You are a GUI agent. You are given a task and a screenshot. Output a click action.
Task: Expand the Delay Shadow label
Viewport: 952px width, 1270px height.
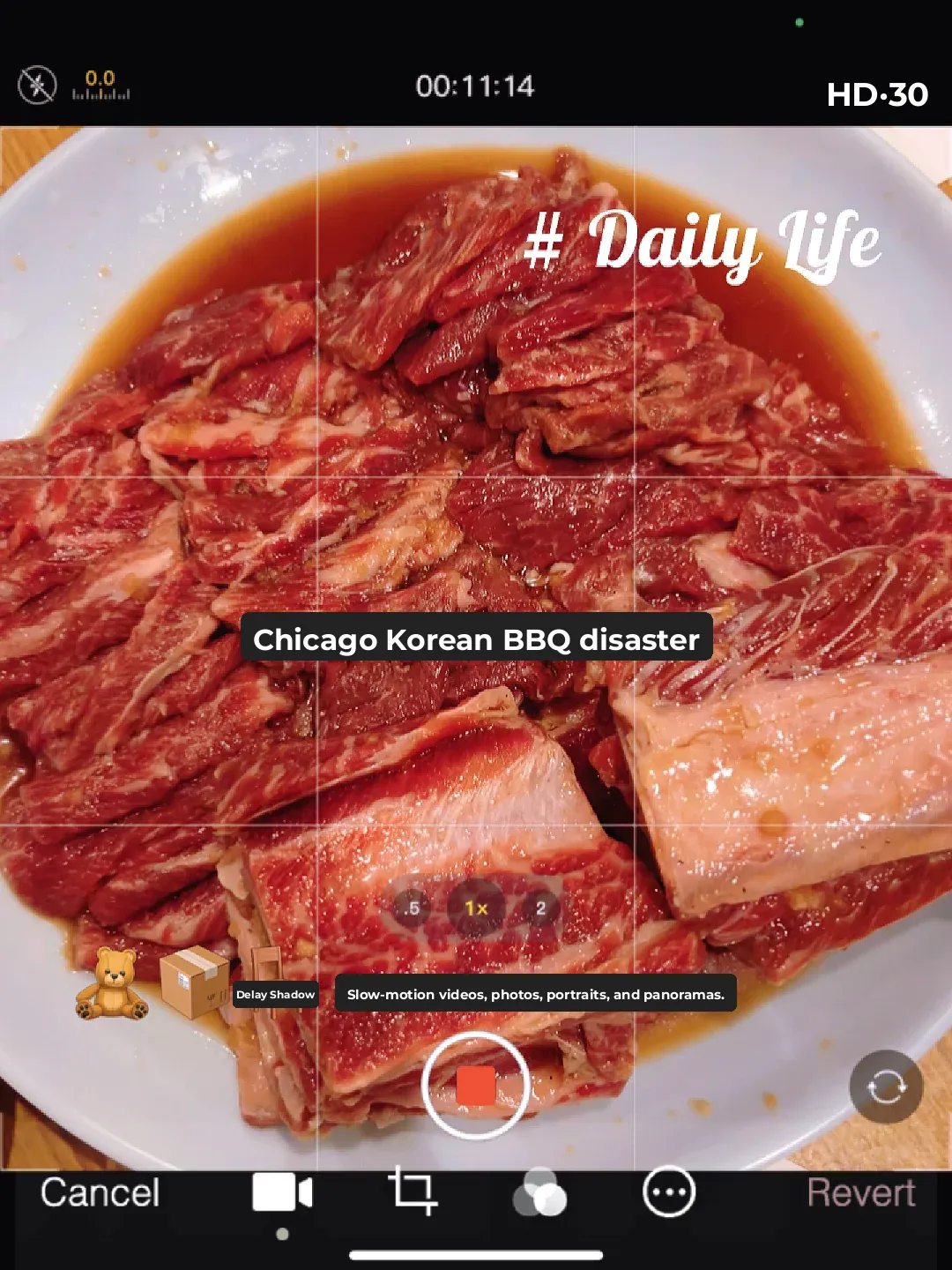[x=274, y=994]
